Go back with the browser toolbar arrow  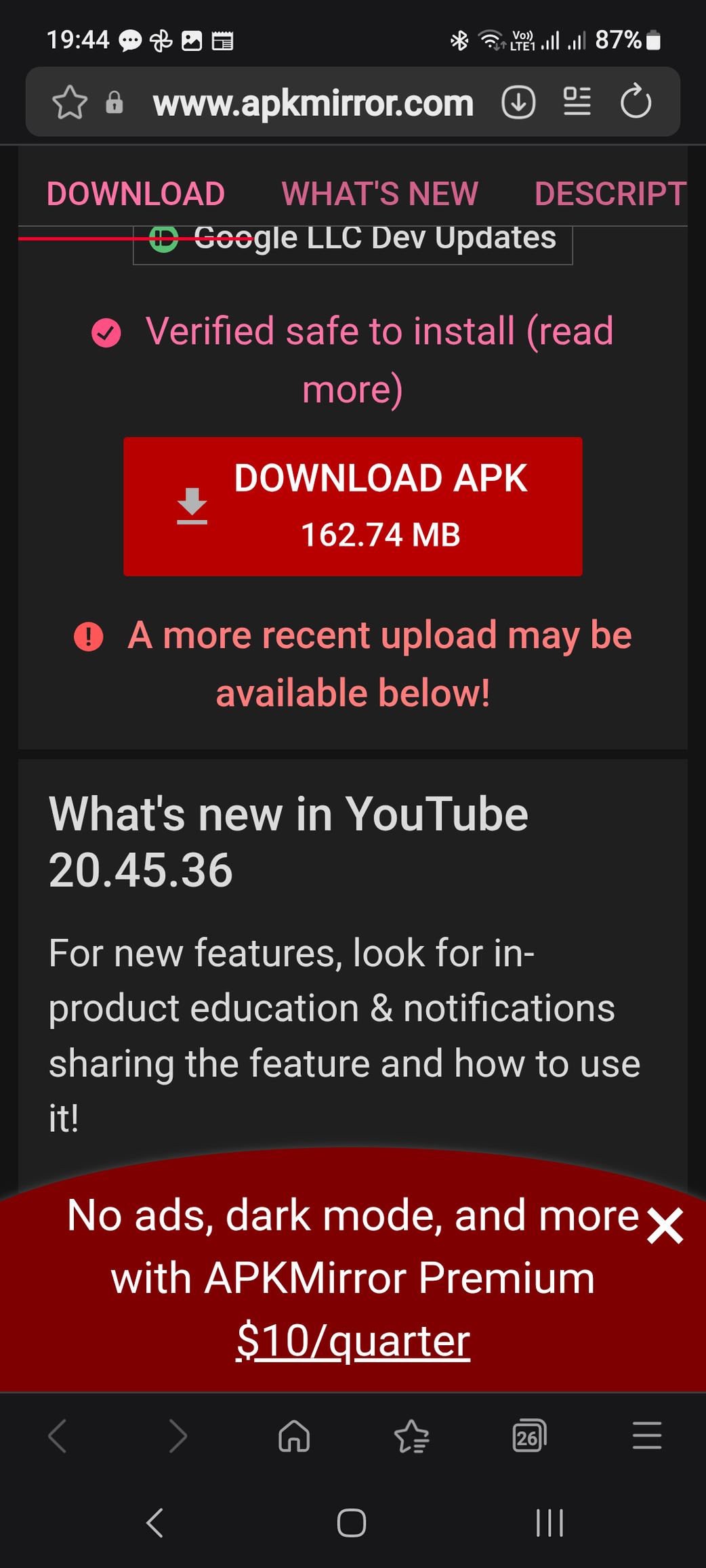[58, 1436]
